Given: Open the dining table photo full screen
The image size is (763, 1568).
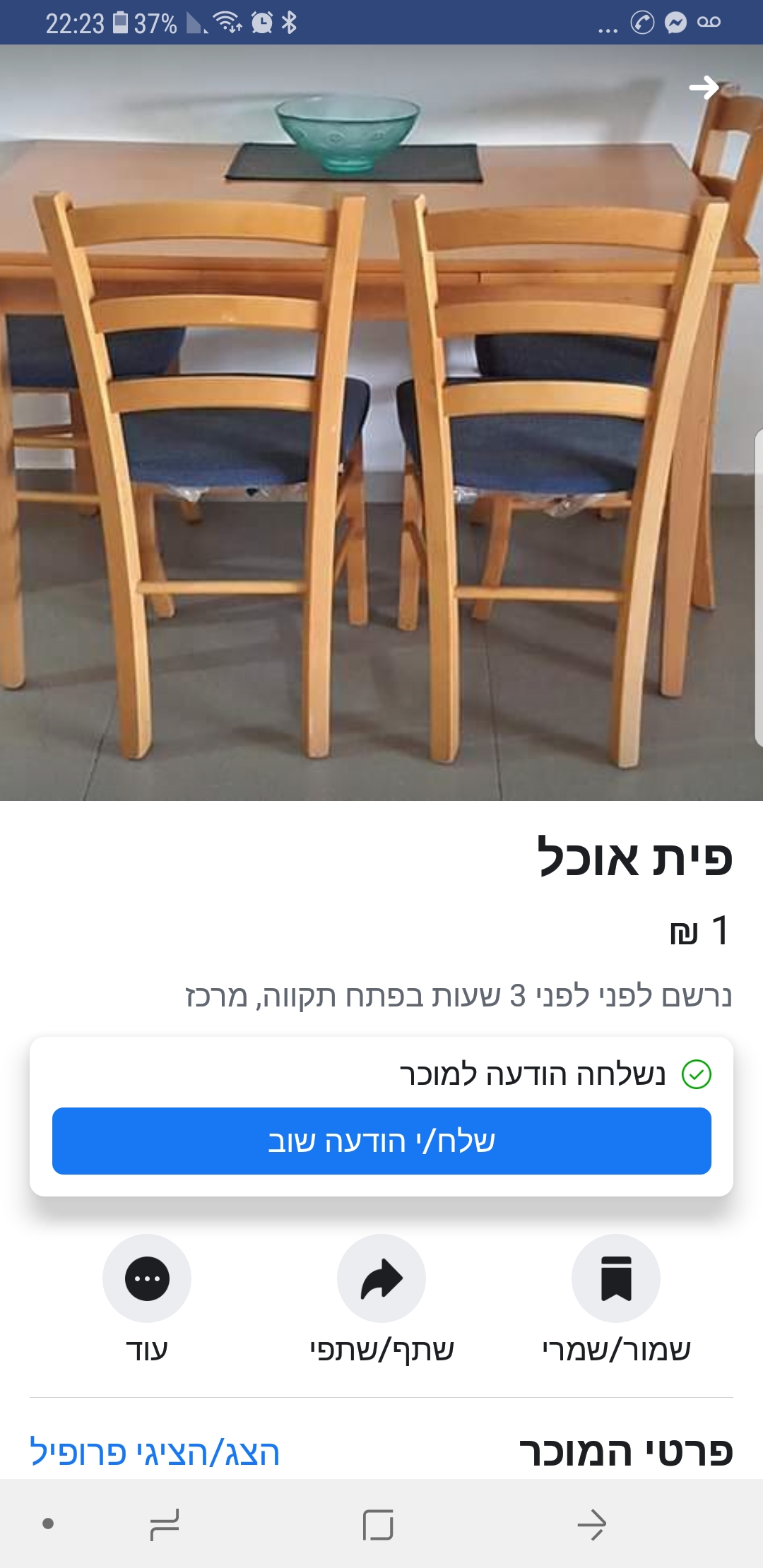Looking at the screenshot, I should pyautogui.click(x=381, y=422).
